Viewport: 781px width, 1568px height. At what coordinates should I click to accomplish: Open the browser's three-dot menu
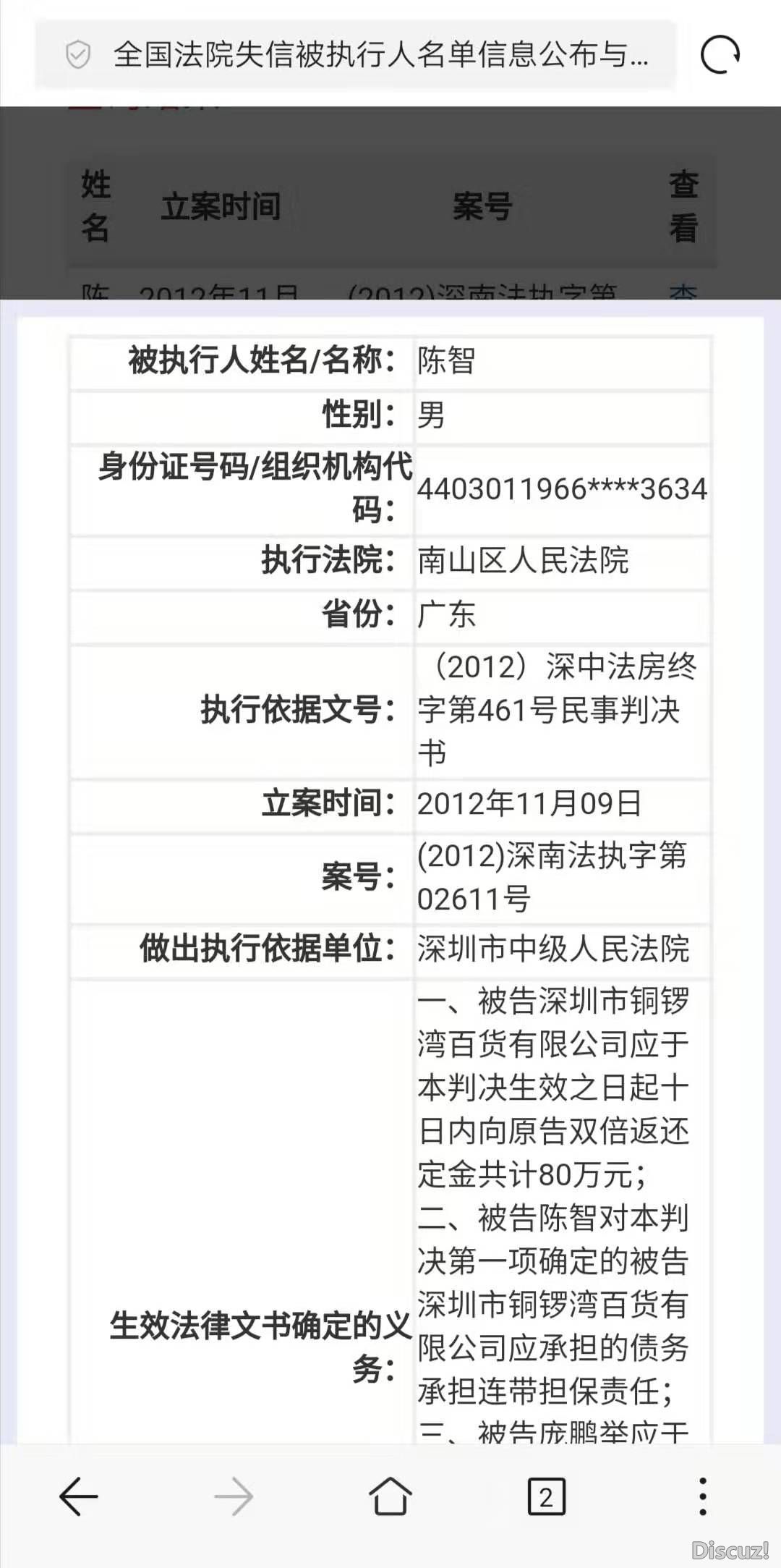[x=703, y=1496]
